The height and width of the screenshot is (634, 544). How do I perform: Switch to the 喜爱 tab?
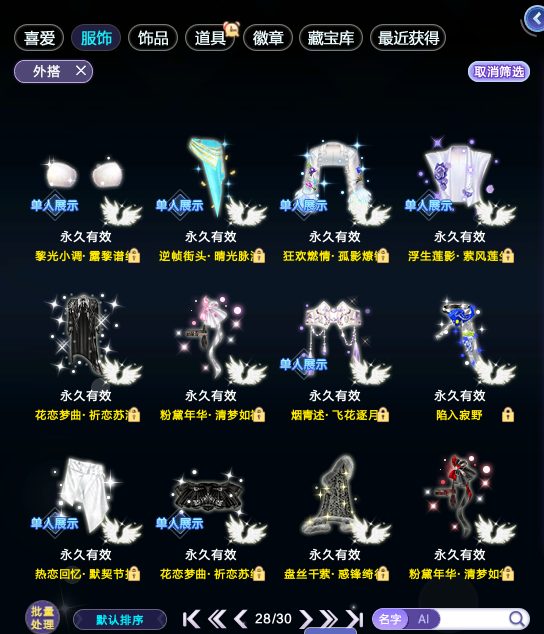pos(39,38)
